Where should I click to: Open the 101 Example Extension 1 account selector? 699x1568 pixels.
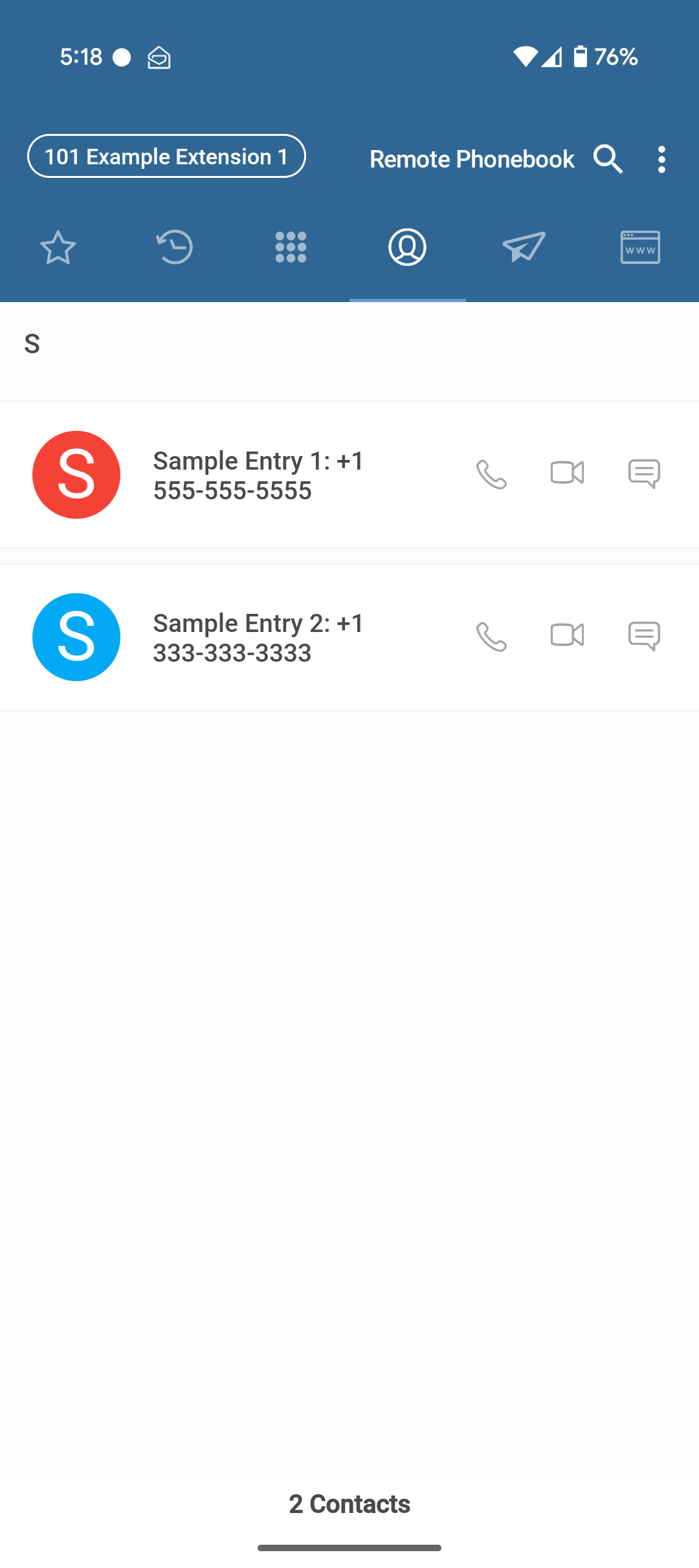tap(166, 156)
